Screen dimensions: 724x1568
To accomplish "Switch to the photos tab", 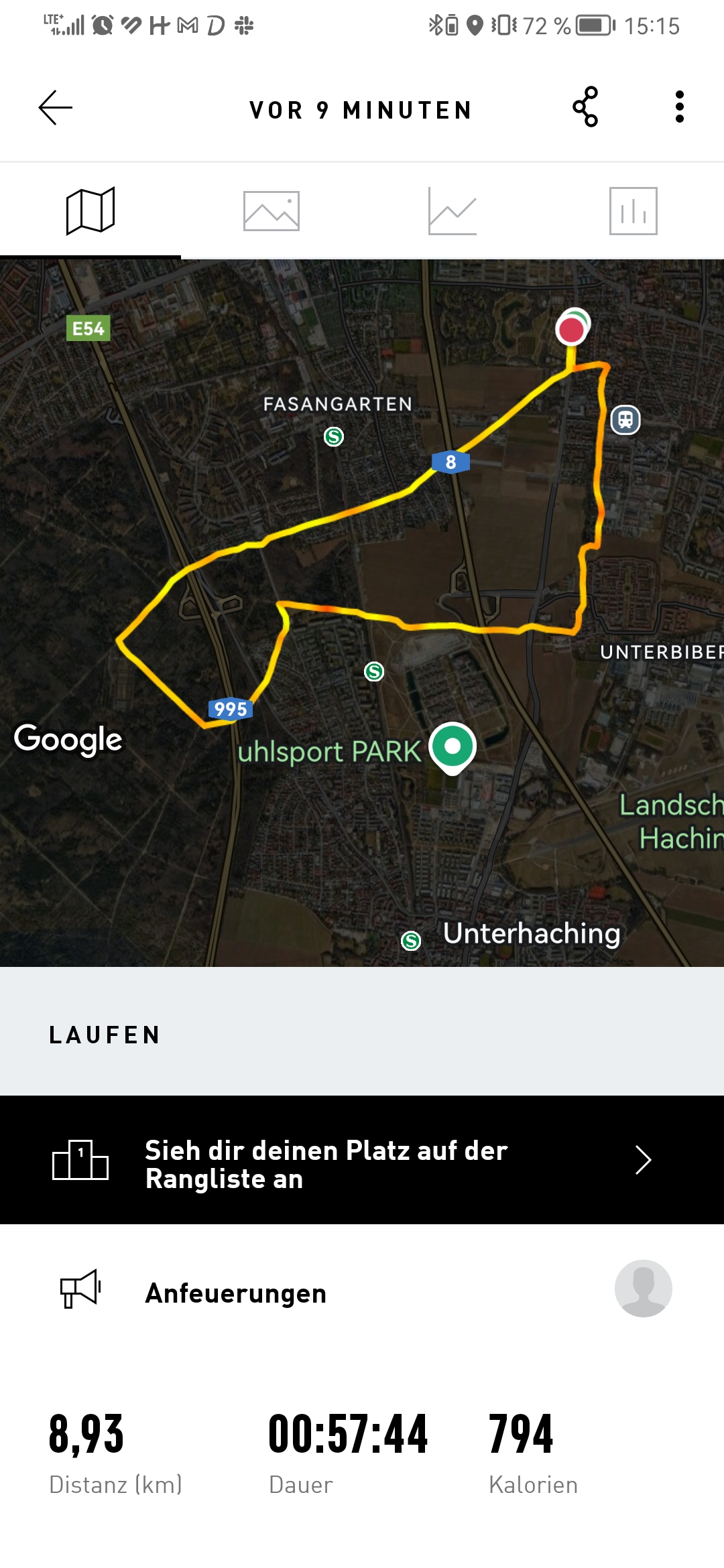I will pos(271,210).
